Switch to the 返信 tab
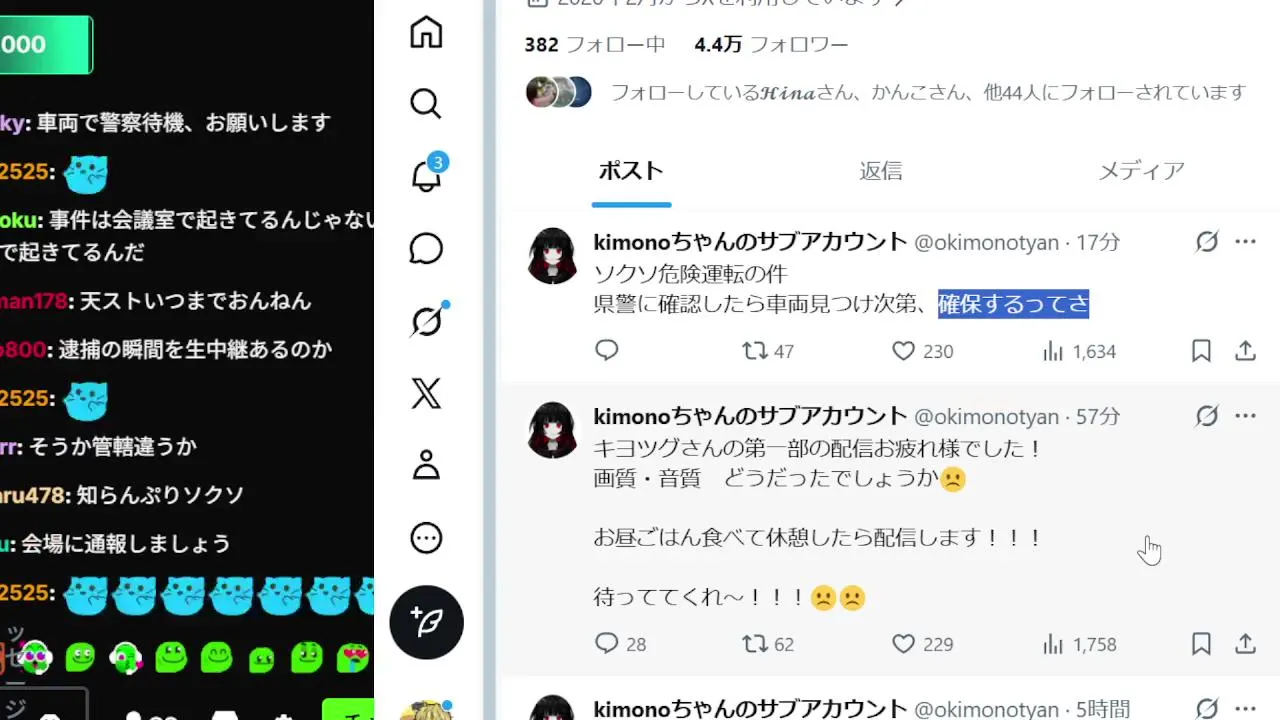The height and width of the screenshot is (720, 1280). pyautogui.click(x=880, y=171)
